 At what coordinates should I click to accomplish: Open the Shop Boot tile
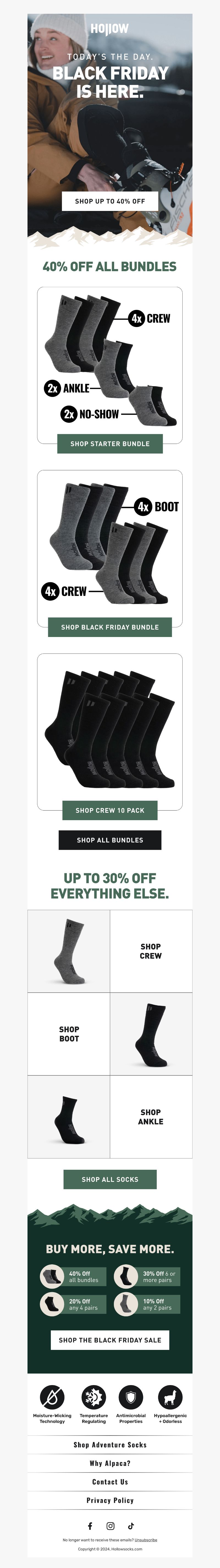[x=69, y=1034]
